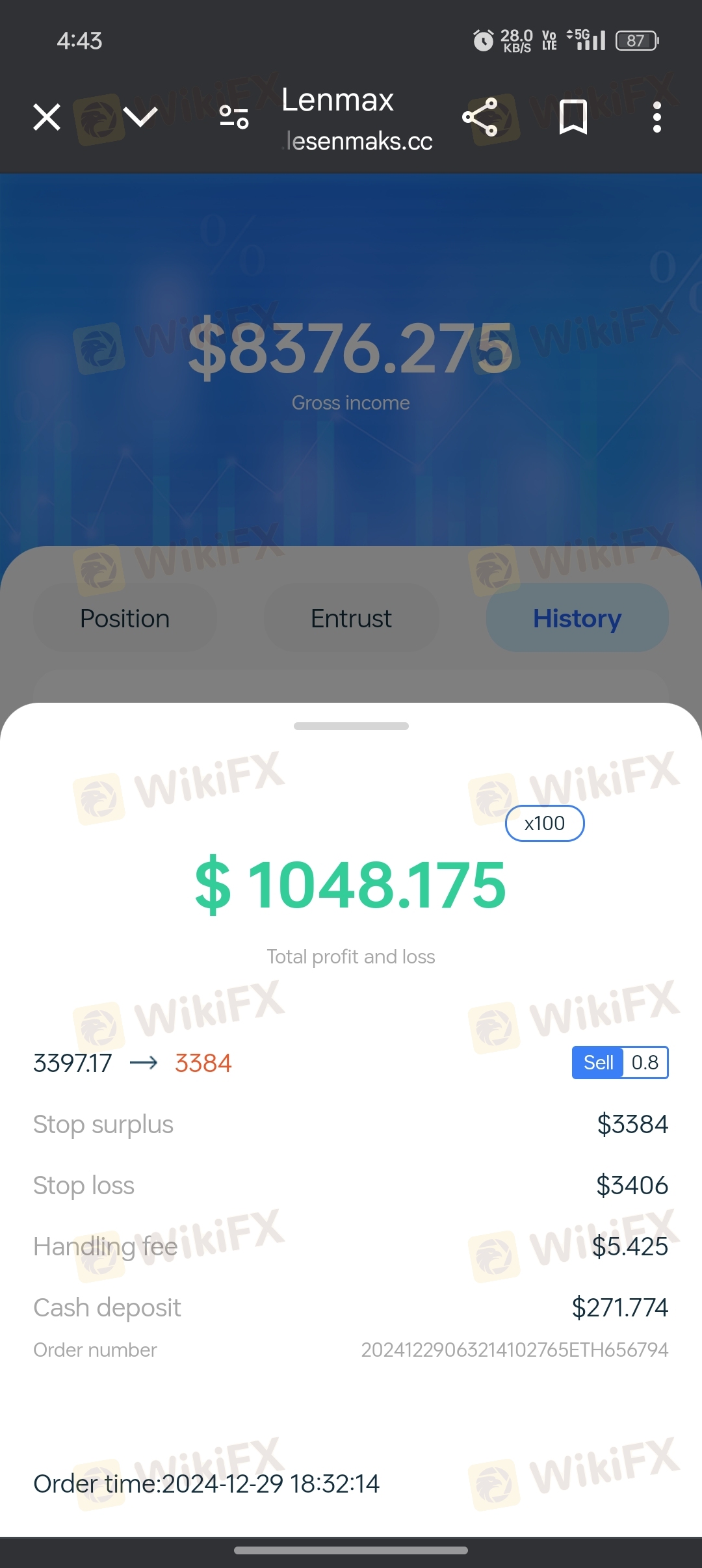Tap the bottom sheet drag handle
702x1568 pixels.
tap(351, 726)
